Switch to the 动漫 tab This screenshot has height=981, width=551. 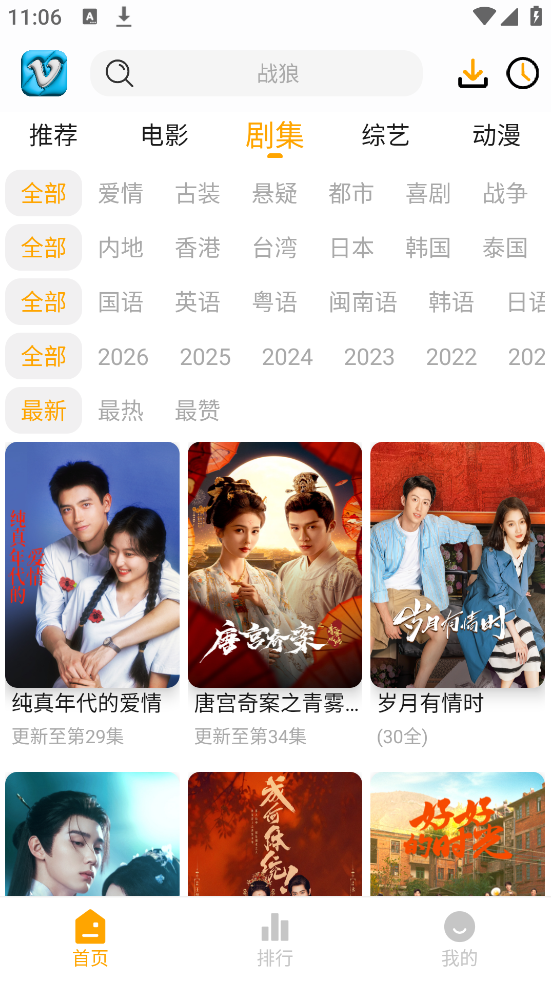point(496,135)
